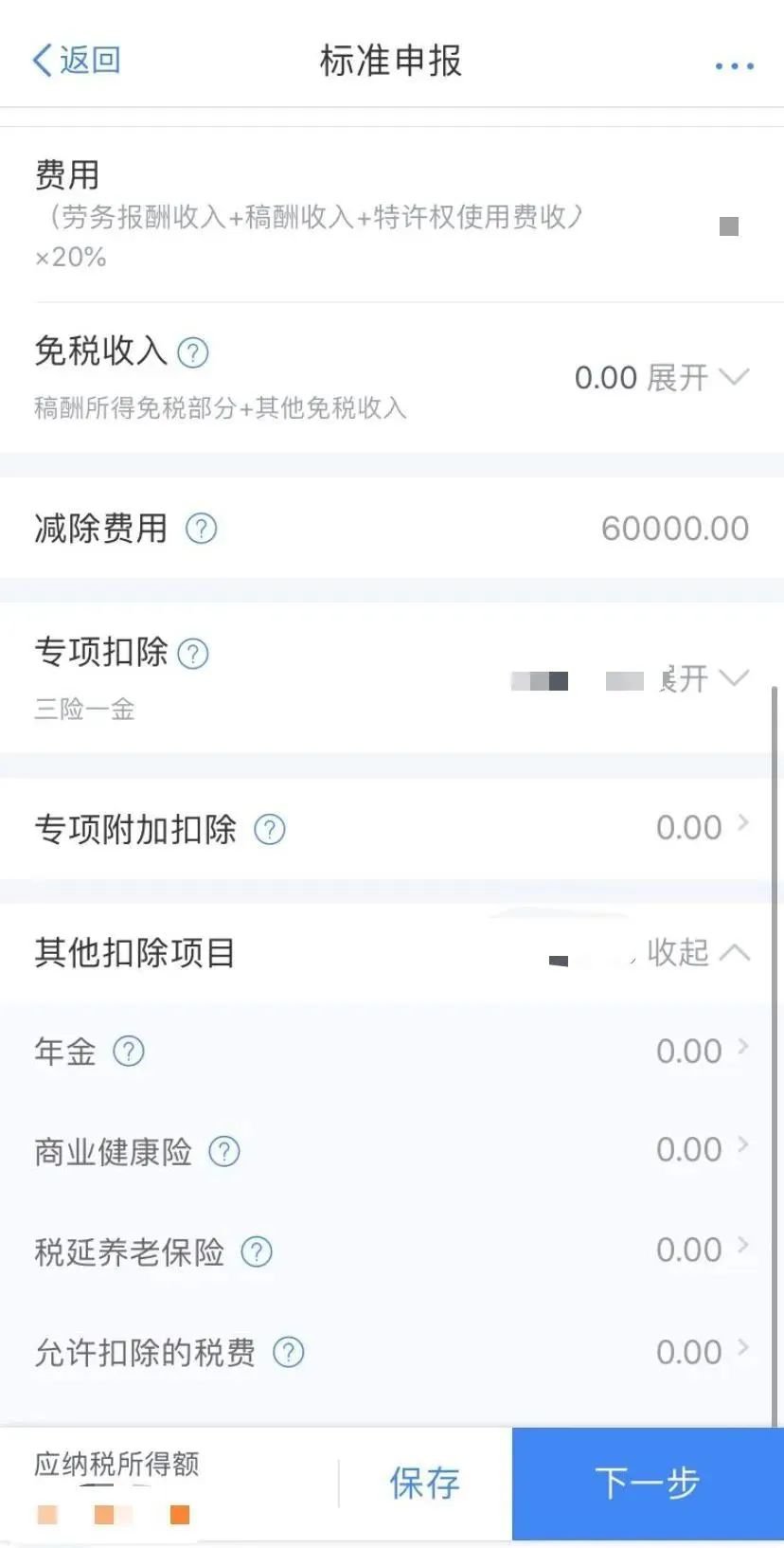Tap 下一步 to proceed

point(647,1485)
